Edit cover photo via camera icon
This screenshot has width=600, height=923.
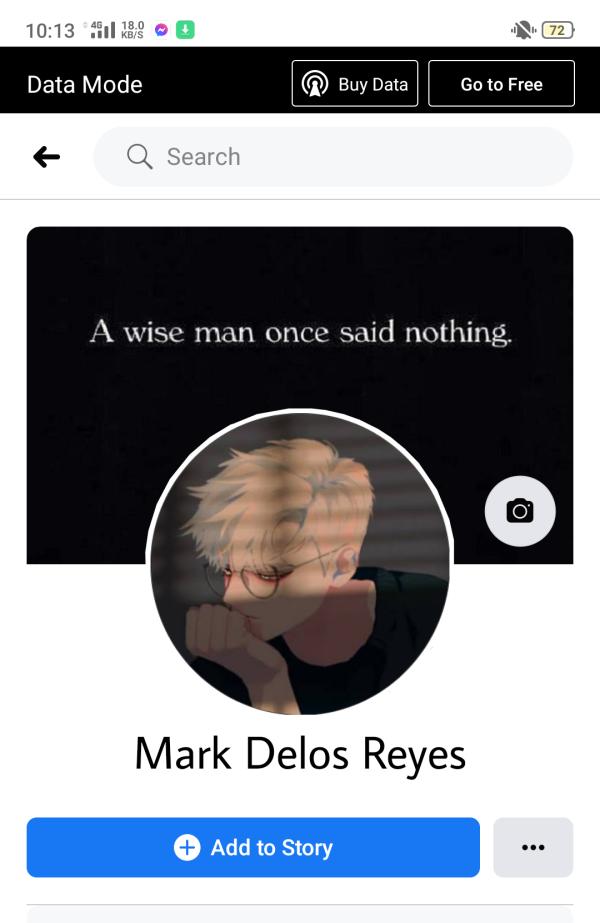[519, 511]
